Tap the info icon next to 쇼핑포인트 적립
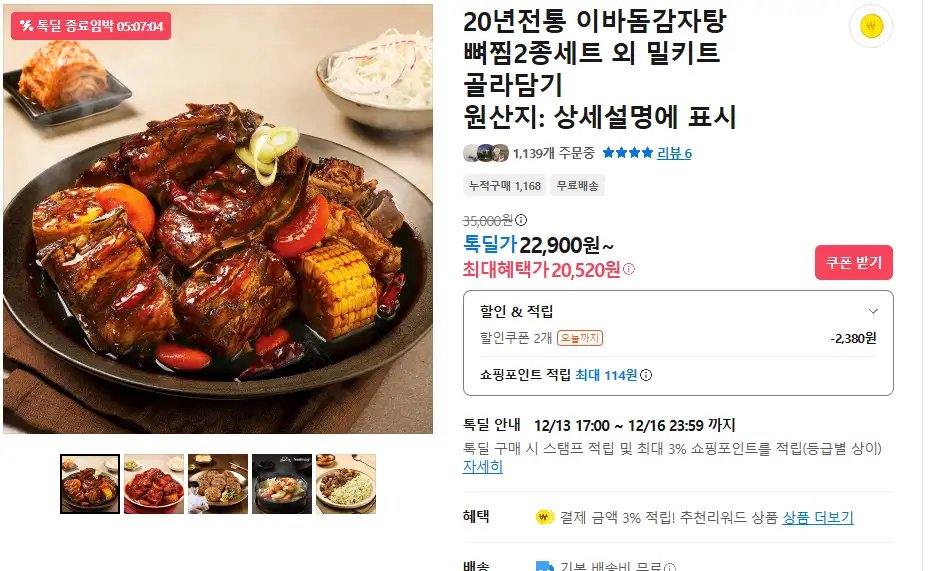Viewport: 931px width, 571px height. pyautogui.click(x=646, y=375)
